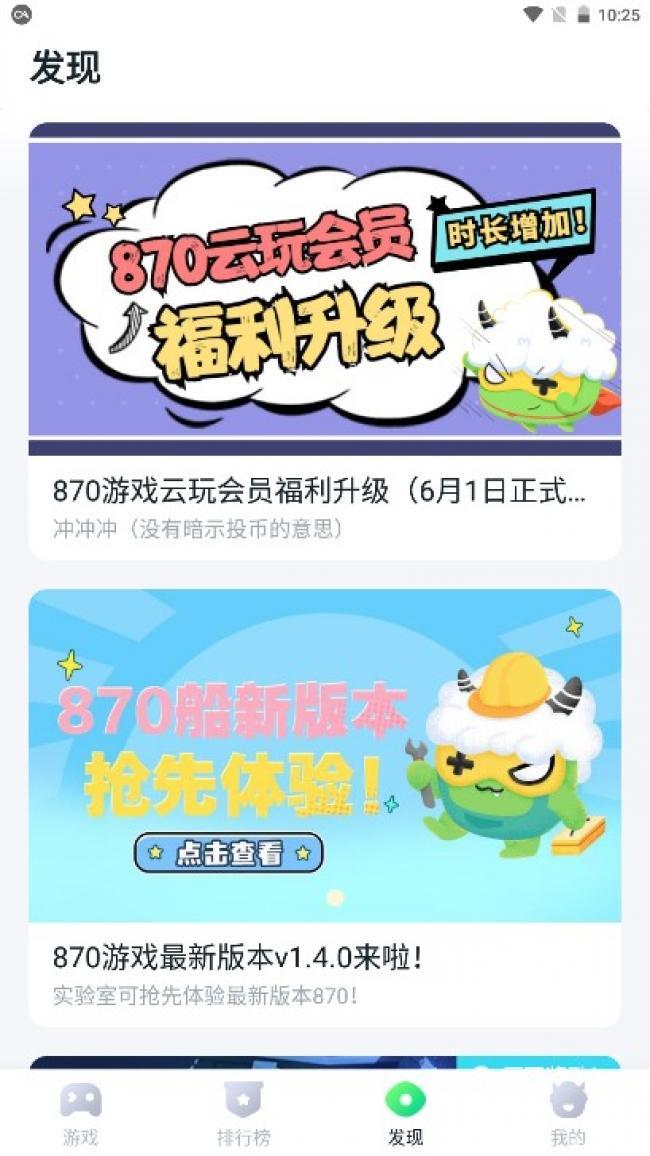Switch to the 排行榜 tab

(243, 1113)
